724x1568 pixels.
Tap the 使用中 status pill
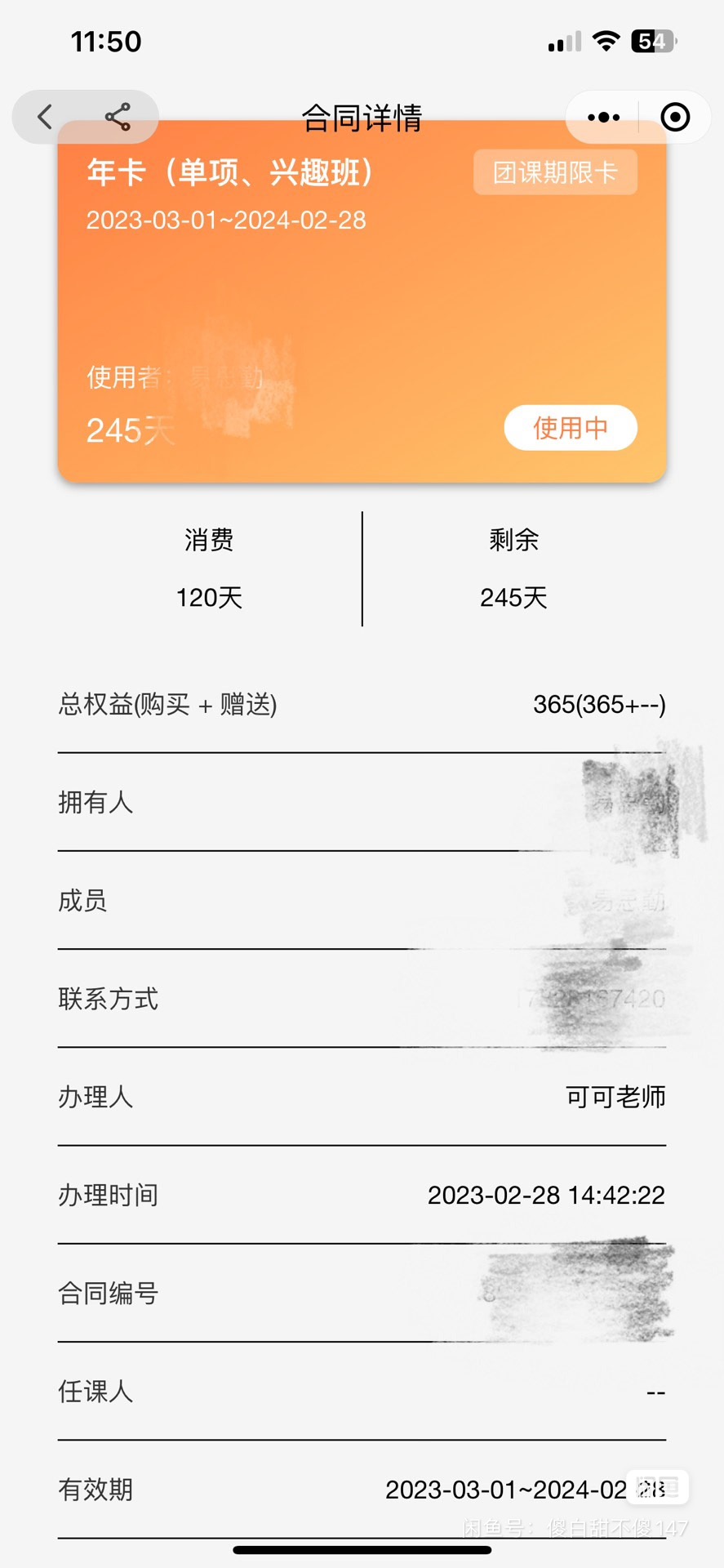click(571, 427)
